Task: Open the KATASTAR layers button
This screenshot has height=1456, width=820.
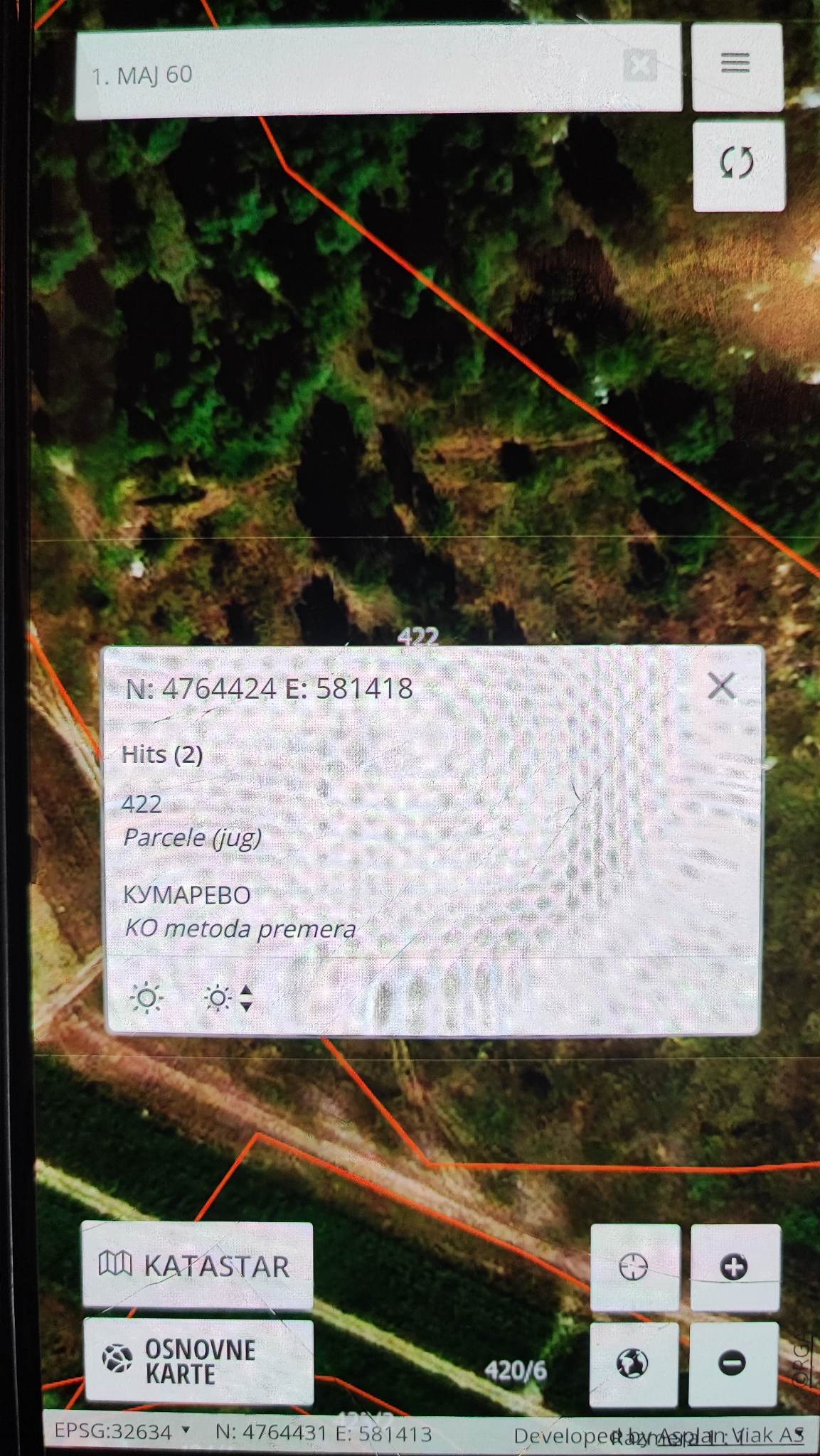Action: coord(197,1266)
